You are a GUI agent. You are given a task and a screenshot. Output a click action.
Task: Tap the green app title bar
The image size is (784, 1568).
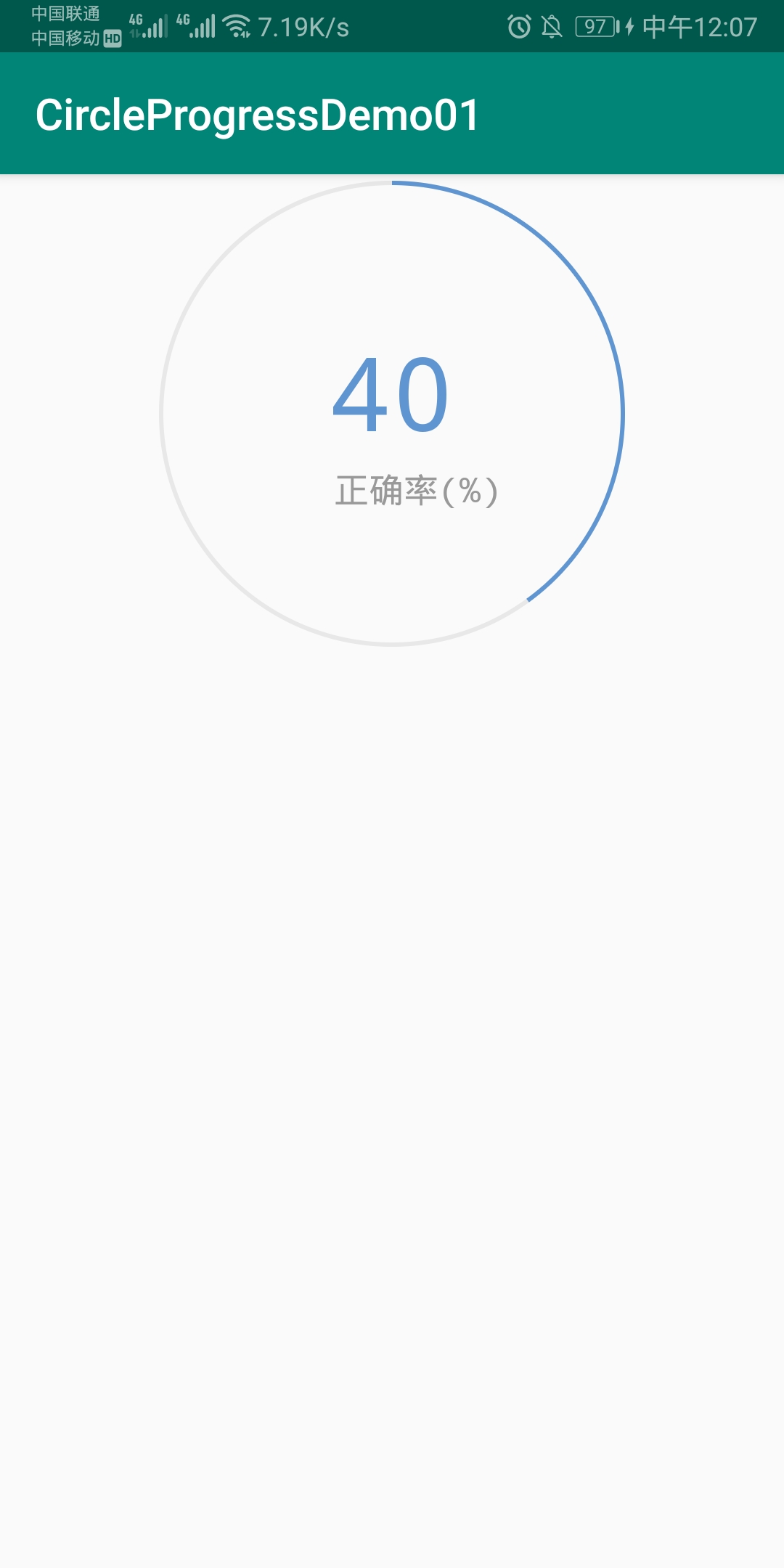tap(639, 113)
